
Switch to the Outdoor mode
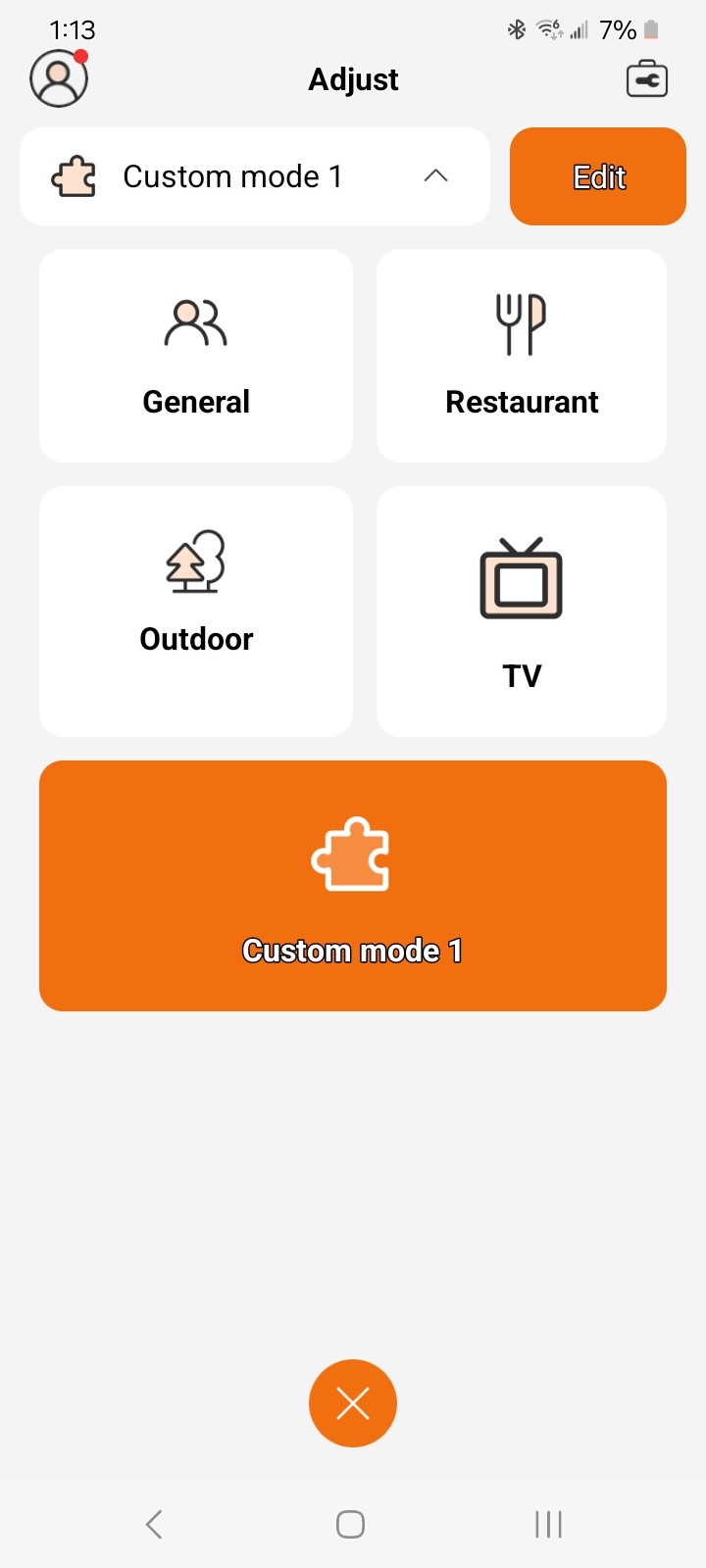[x=196, y=612]
